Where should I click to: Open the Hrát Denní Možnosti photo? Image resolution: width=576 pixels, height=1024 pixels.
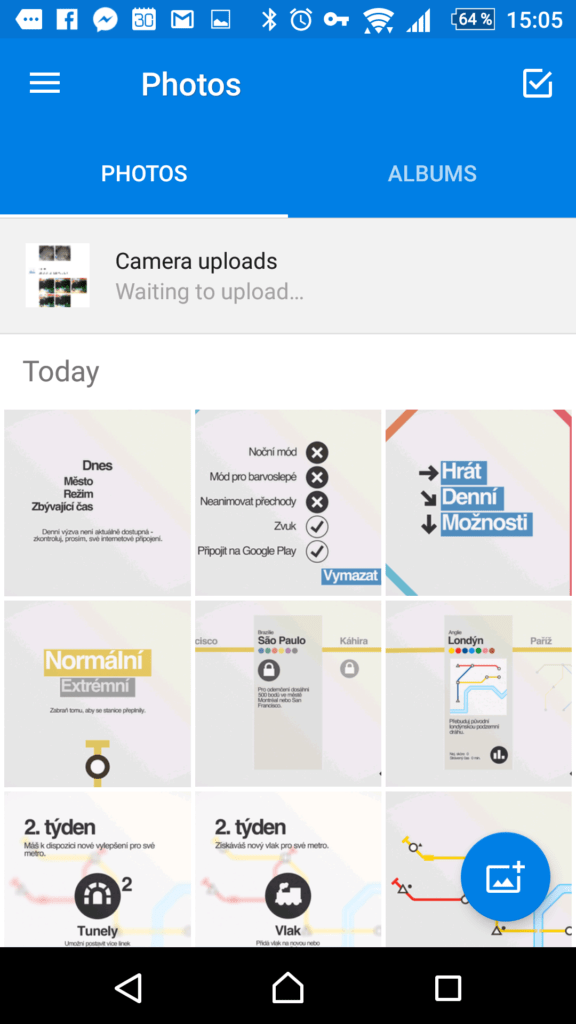coord(479,503)
